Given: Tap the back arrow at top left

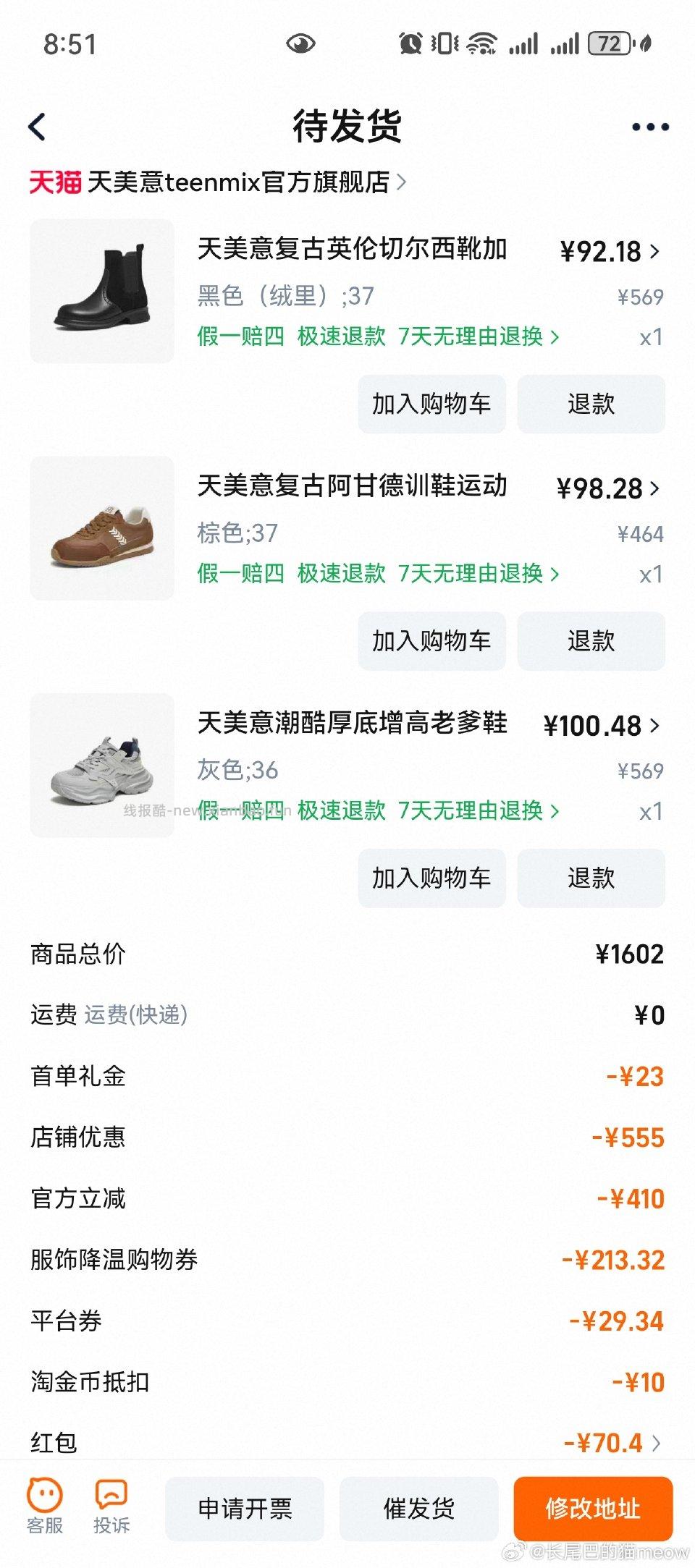Looking at the screenshot, I should [x=35, y=124].
